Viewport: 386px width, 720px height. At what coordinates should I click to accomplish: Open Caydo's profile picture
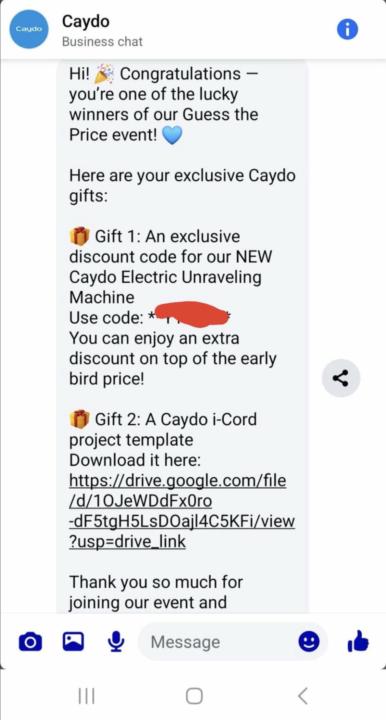(29, 29)
